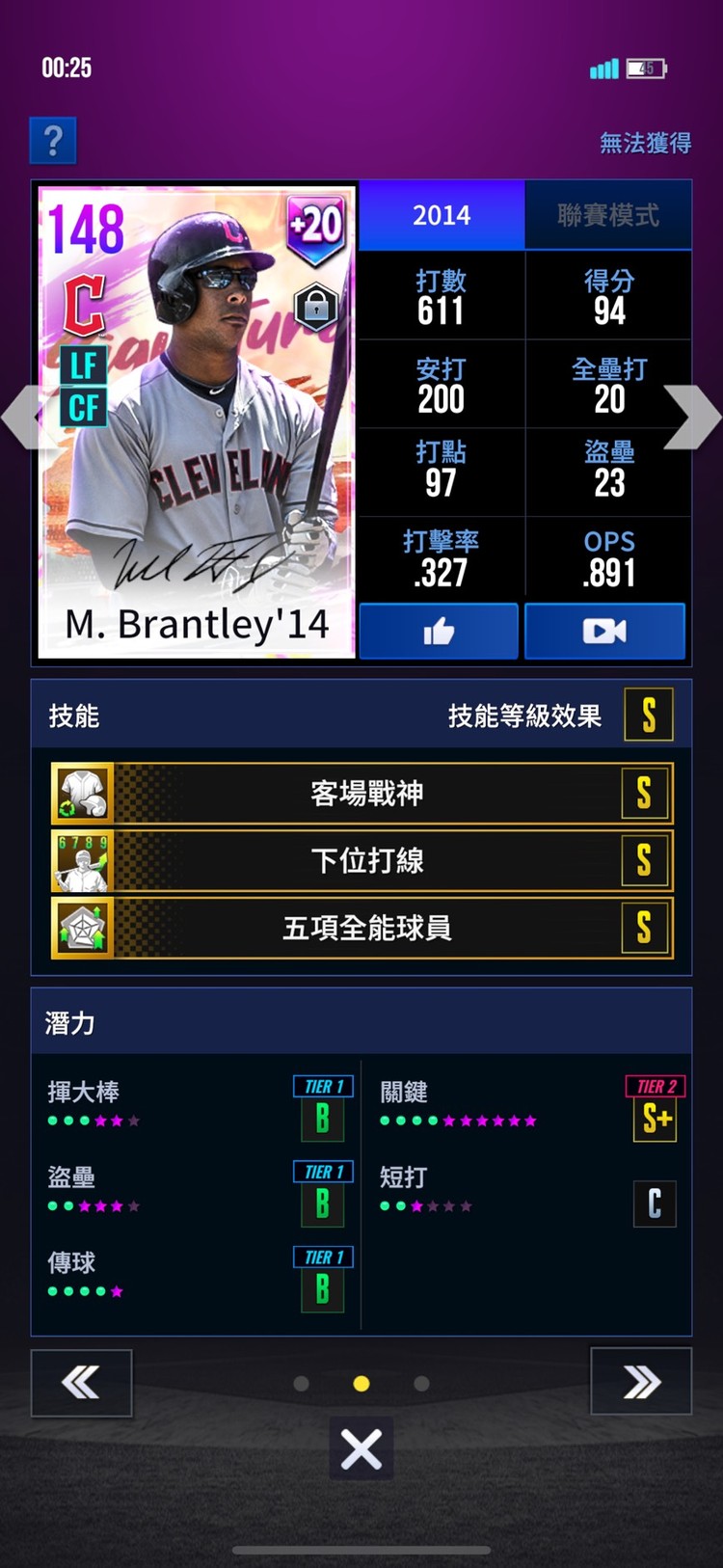Tap the thumbs-up like button
This screenshot has width=723, height=1568.
pyautogui.click(x=439, y=632)
